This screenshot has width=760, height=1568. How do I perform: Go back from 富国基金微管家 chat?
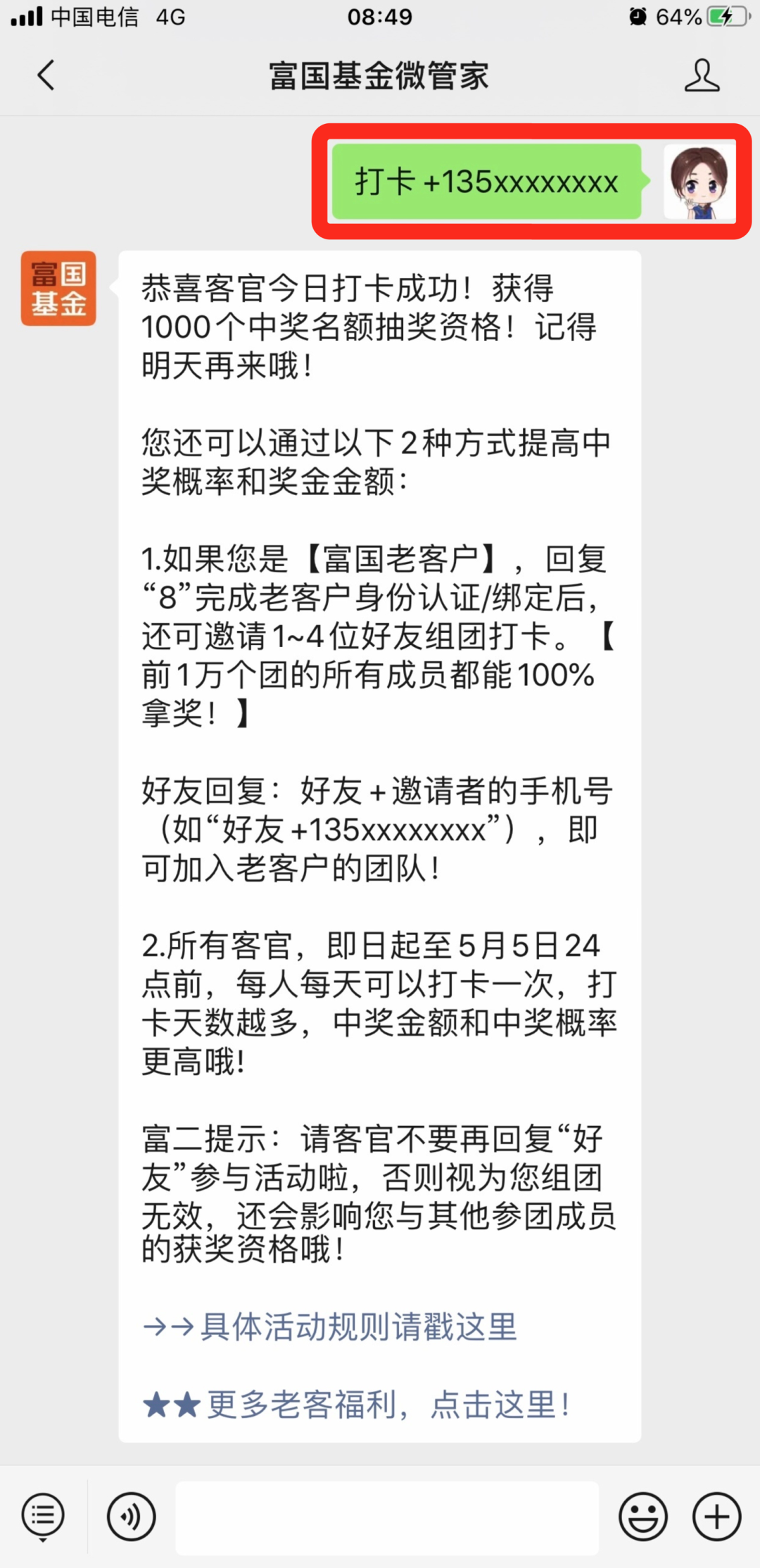(46, 75)
